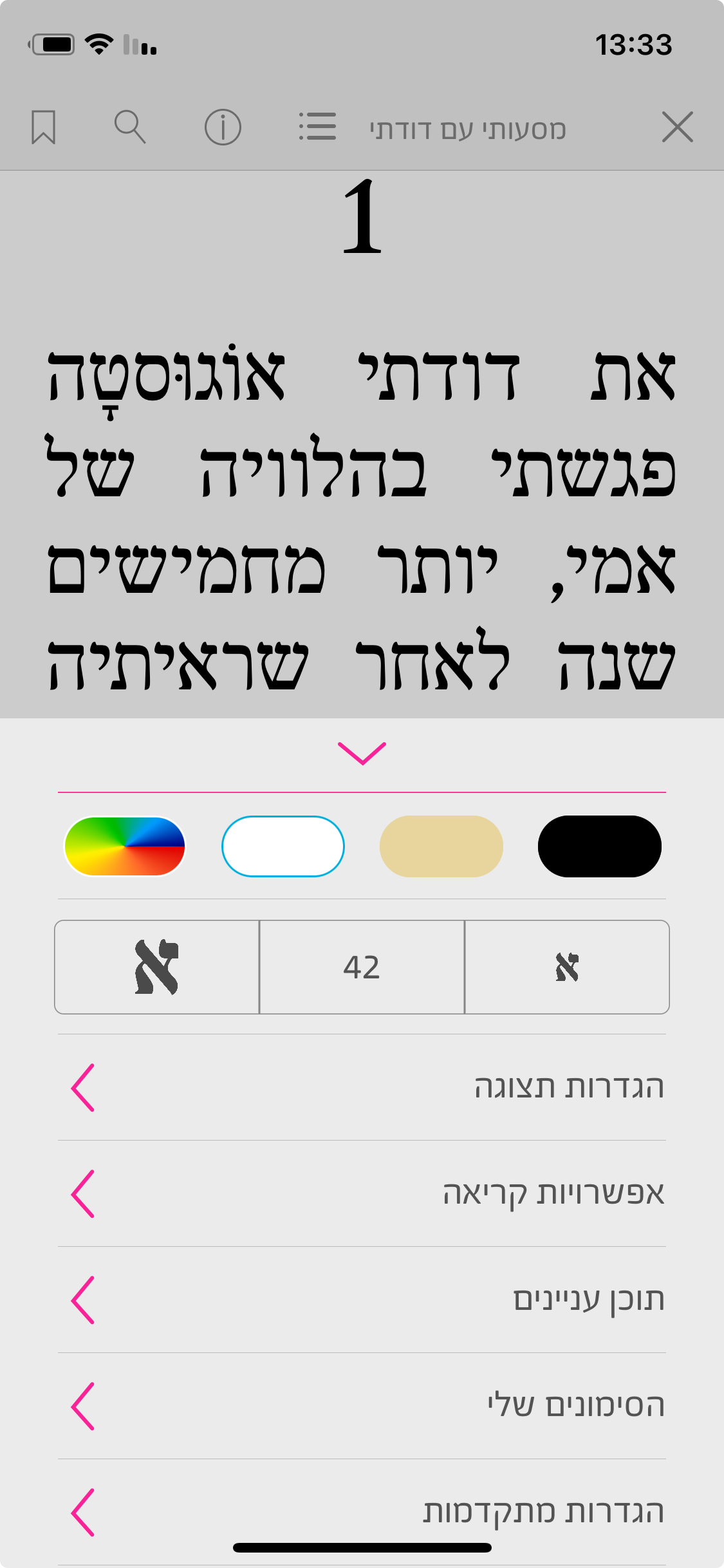Open תוכן עניינים table of contents
This screenshot has height=1568, width=724.
[362, 1300]
